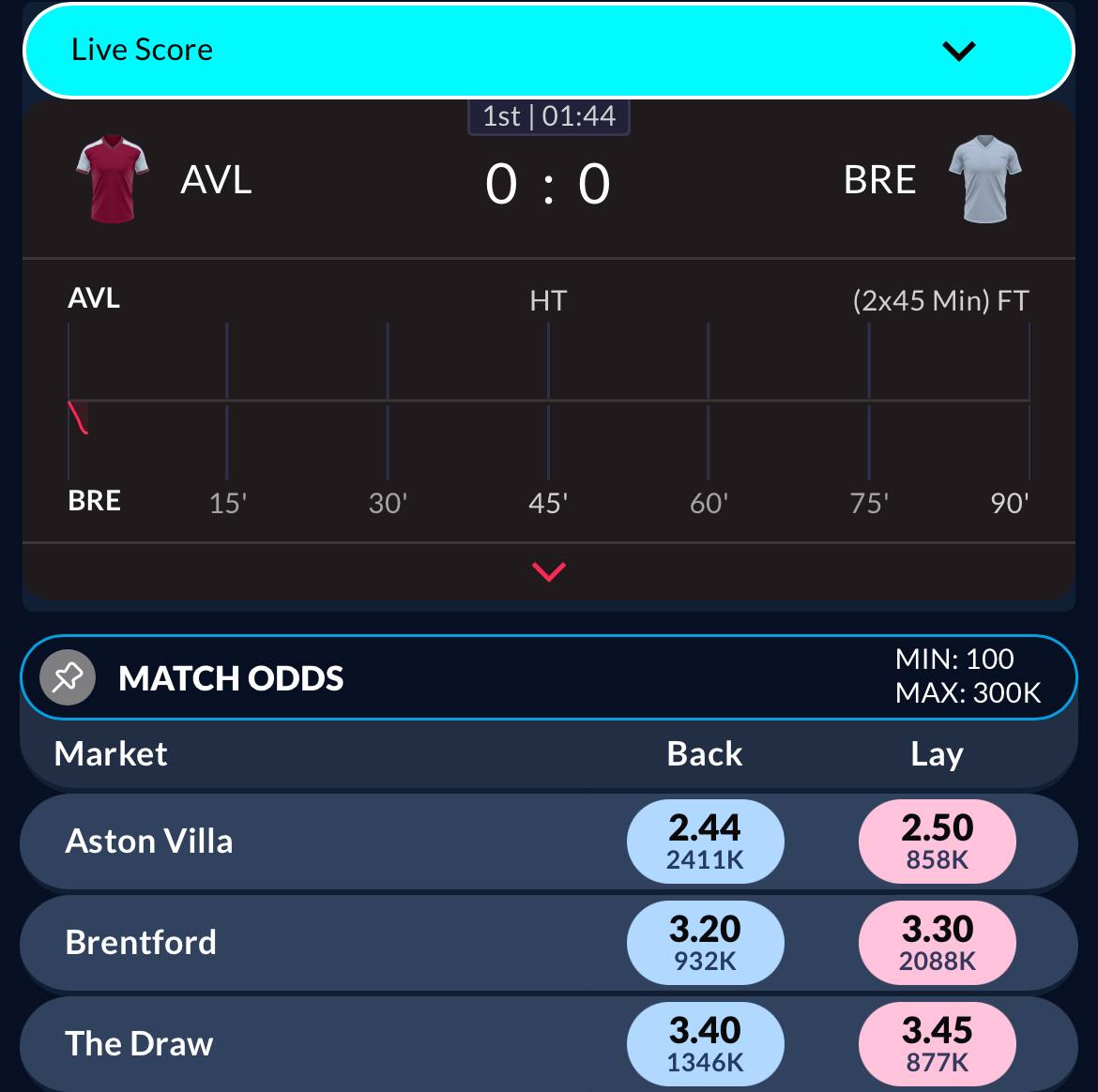Image resolution: width=1098 pixels, height=1092 pixels.
Task: Lay Brentford at 3.30
Action: click(937, 943)
